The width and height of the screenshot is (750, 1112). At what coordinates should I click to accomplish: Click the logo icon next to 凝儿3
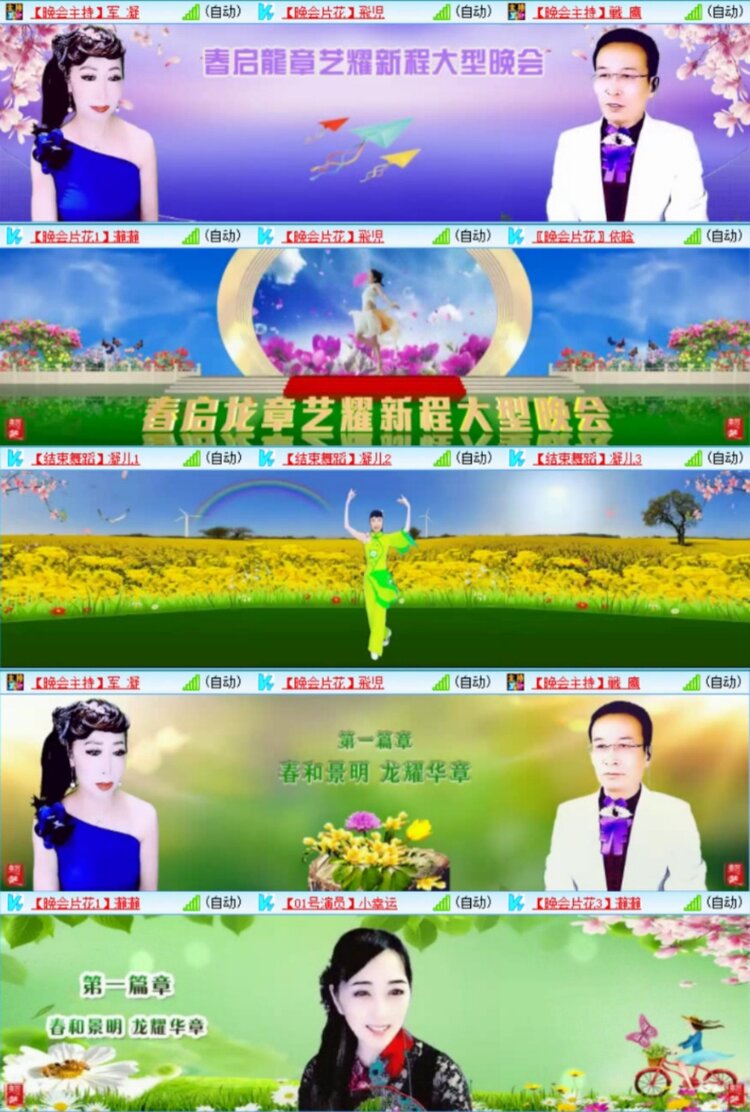[x=516, y=460]
